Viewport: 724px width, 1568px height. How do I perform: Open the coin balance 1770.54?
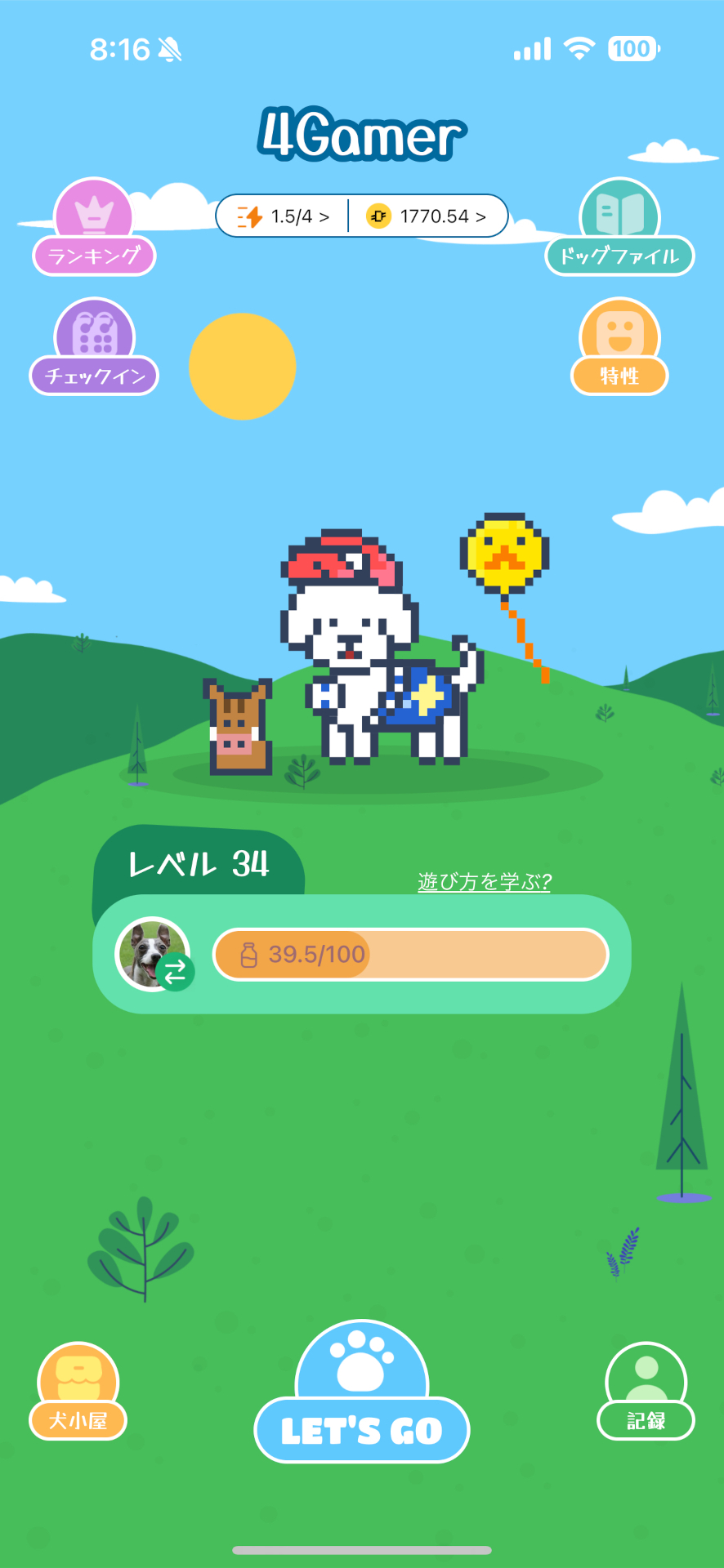pos(427,216)
